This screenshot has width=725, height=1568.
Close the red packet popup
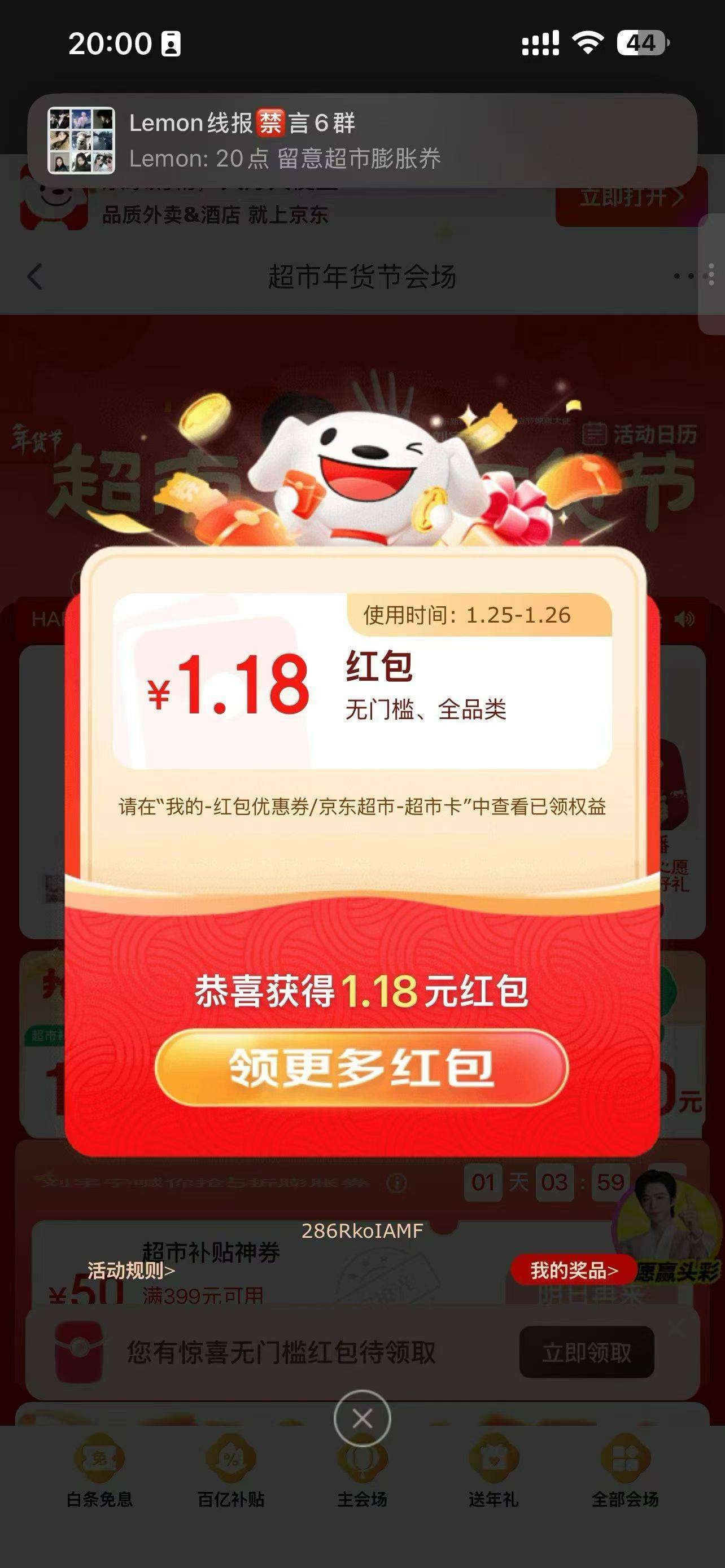(x=362, y=1419)
